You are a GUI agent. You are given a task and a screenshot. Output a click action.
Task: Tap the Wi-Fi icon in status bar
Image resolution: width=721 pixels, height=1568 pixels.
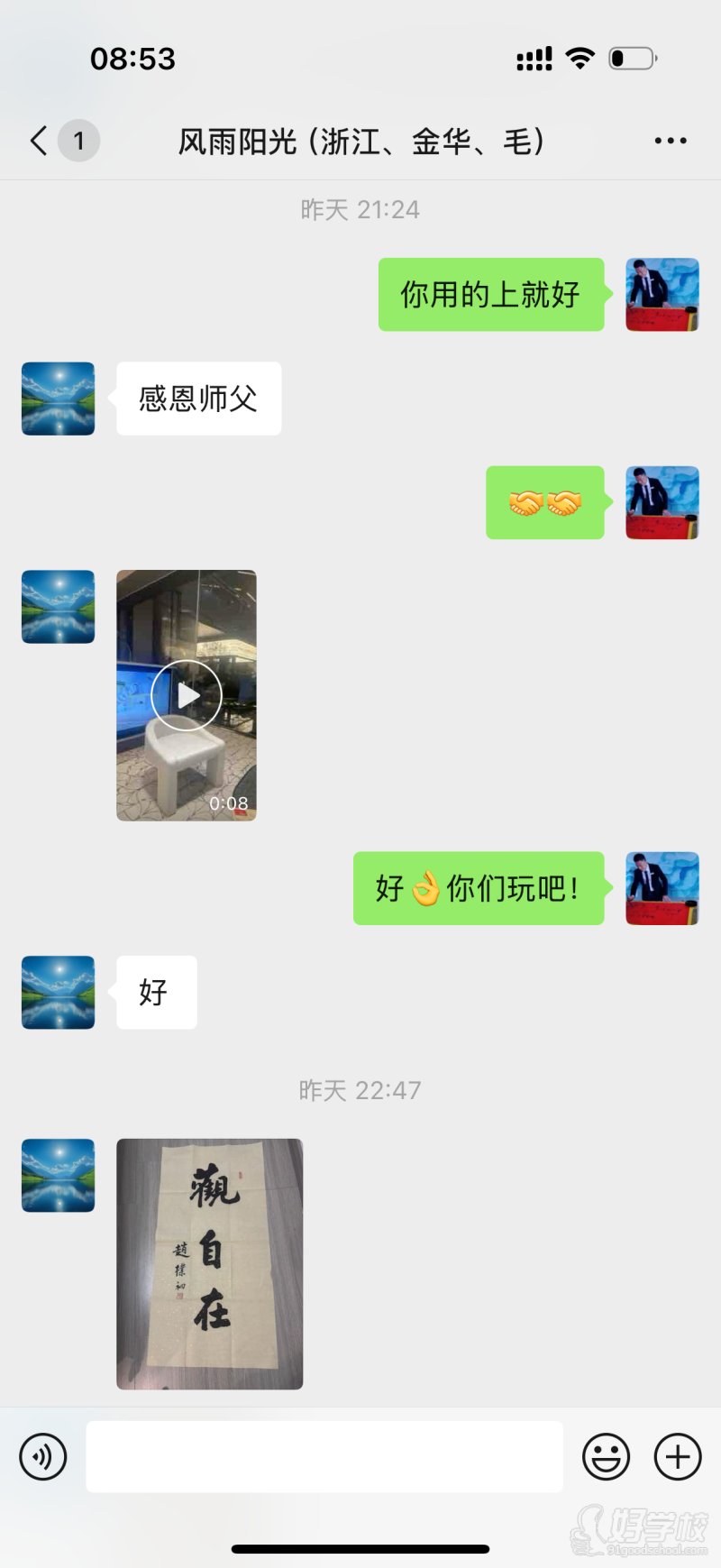coord(581,57)
